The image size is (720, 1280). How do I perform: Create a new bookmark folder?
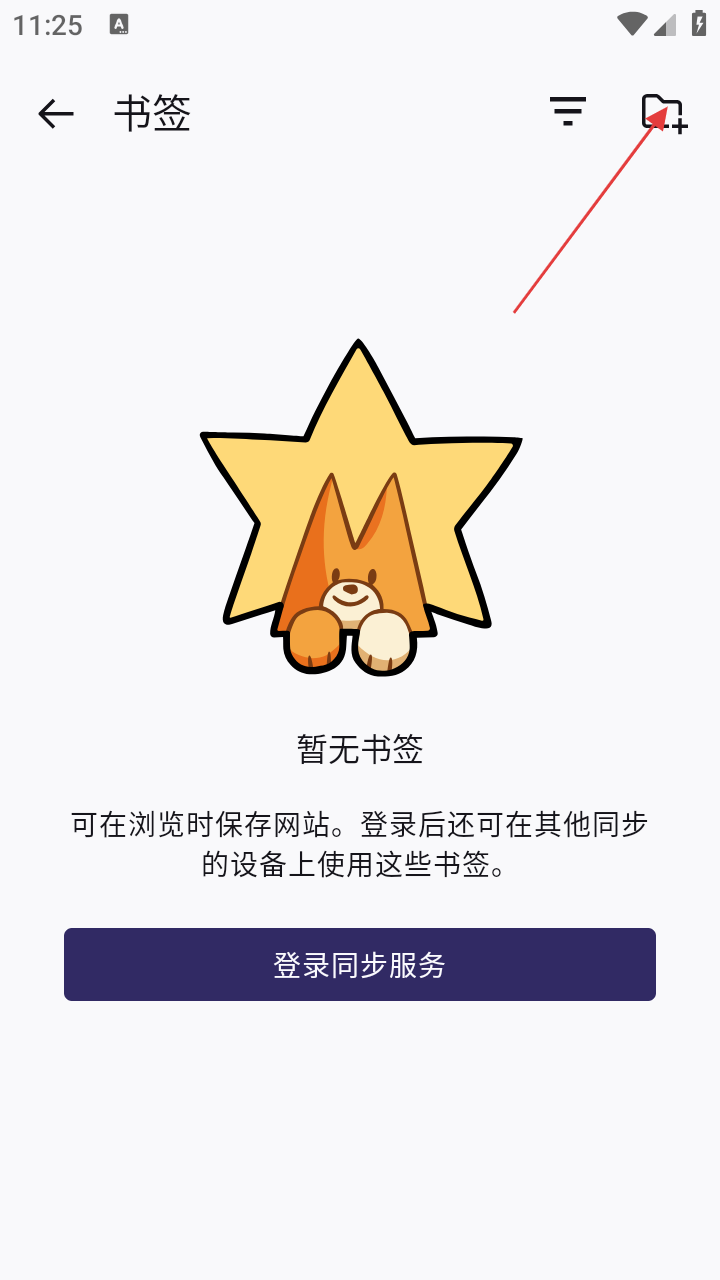click(x=664, y=113)
